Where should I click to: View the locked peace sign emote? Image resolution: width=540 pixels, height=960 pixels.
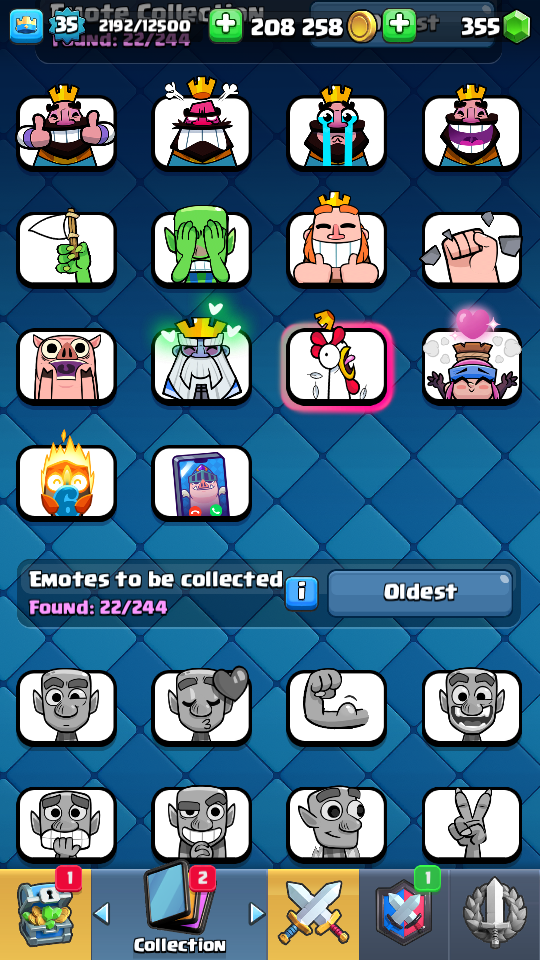(471, 825)
